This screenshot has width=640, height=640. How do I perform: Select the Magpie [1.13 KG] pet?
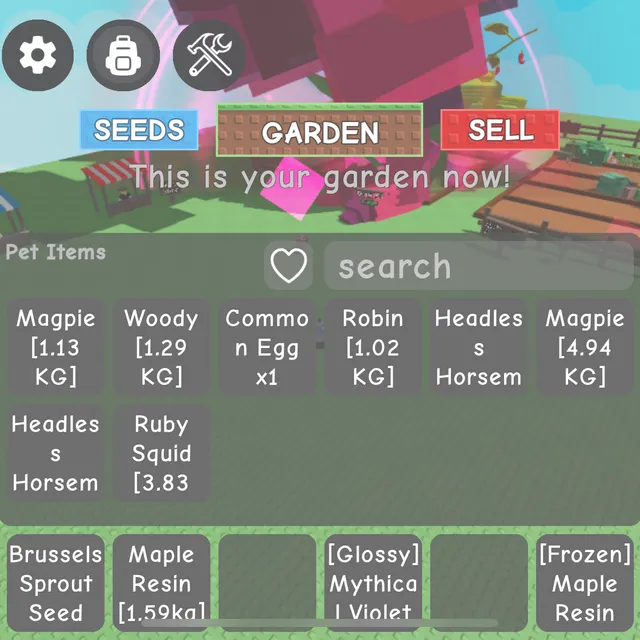56,347
